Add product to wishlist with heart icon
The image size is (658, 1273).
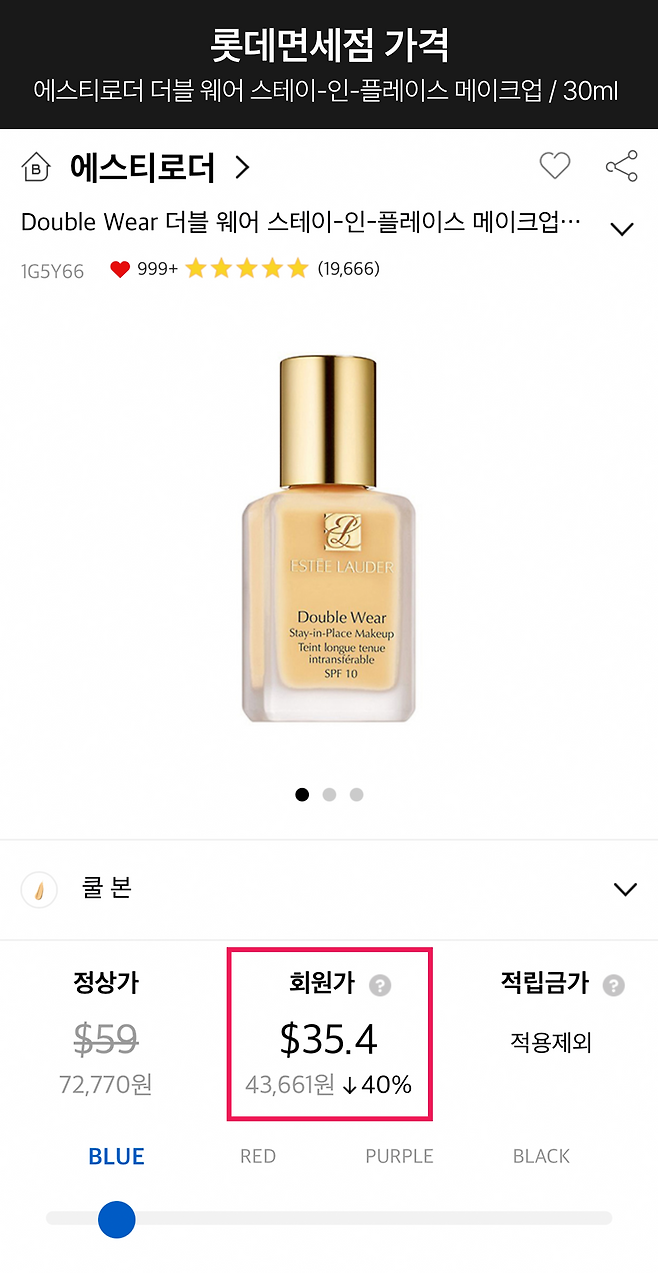coord(555,166)
